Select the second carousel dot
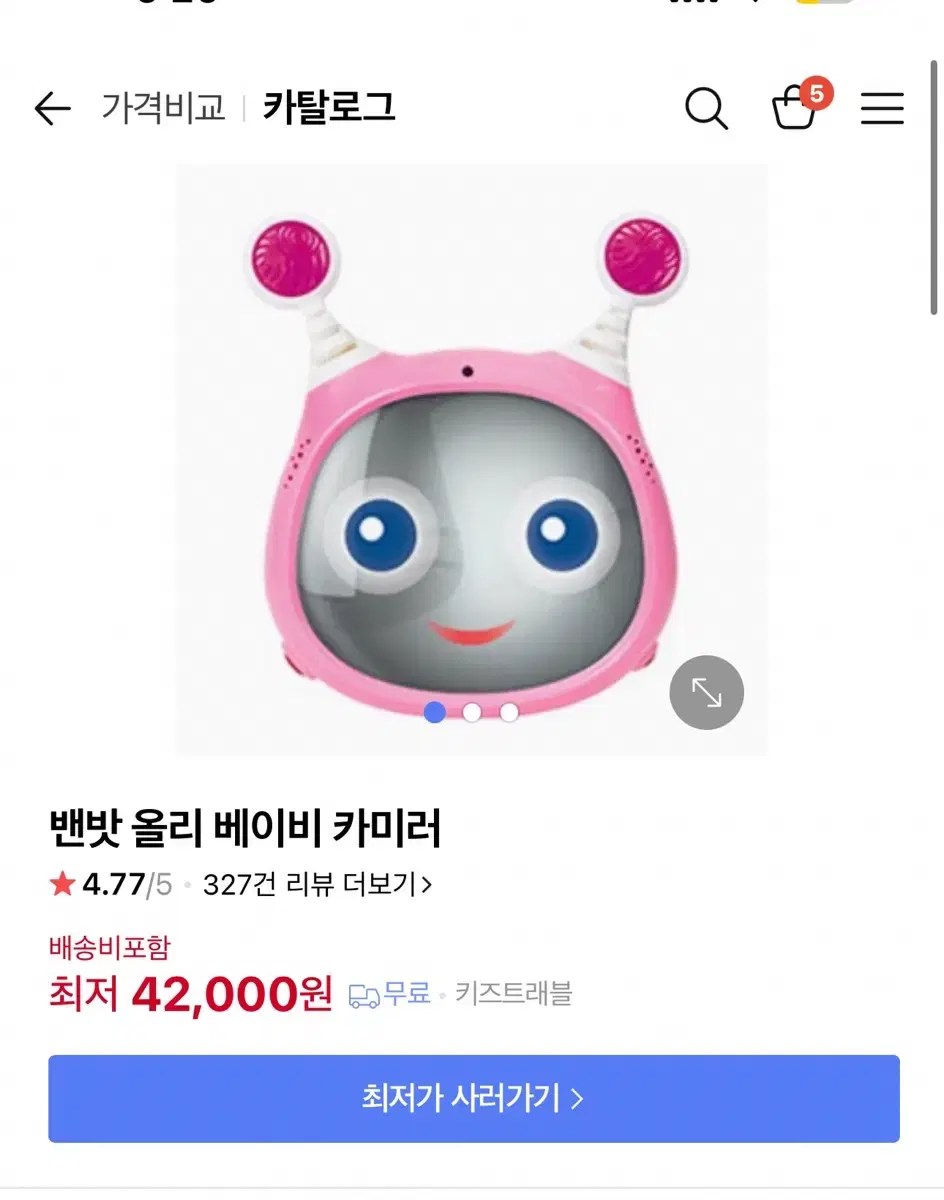Viewport: 944px width, 1200px height. [472, 712]
